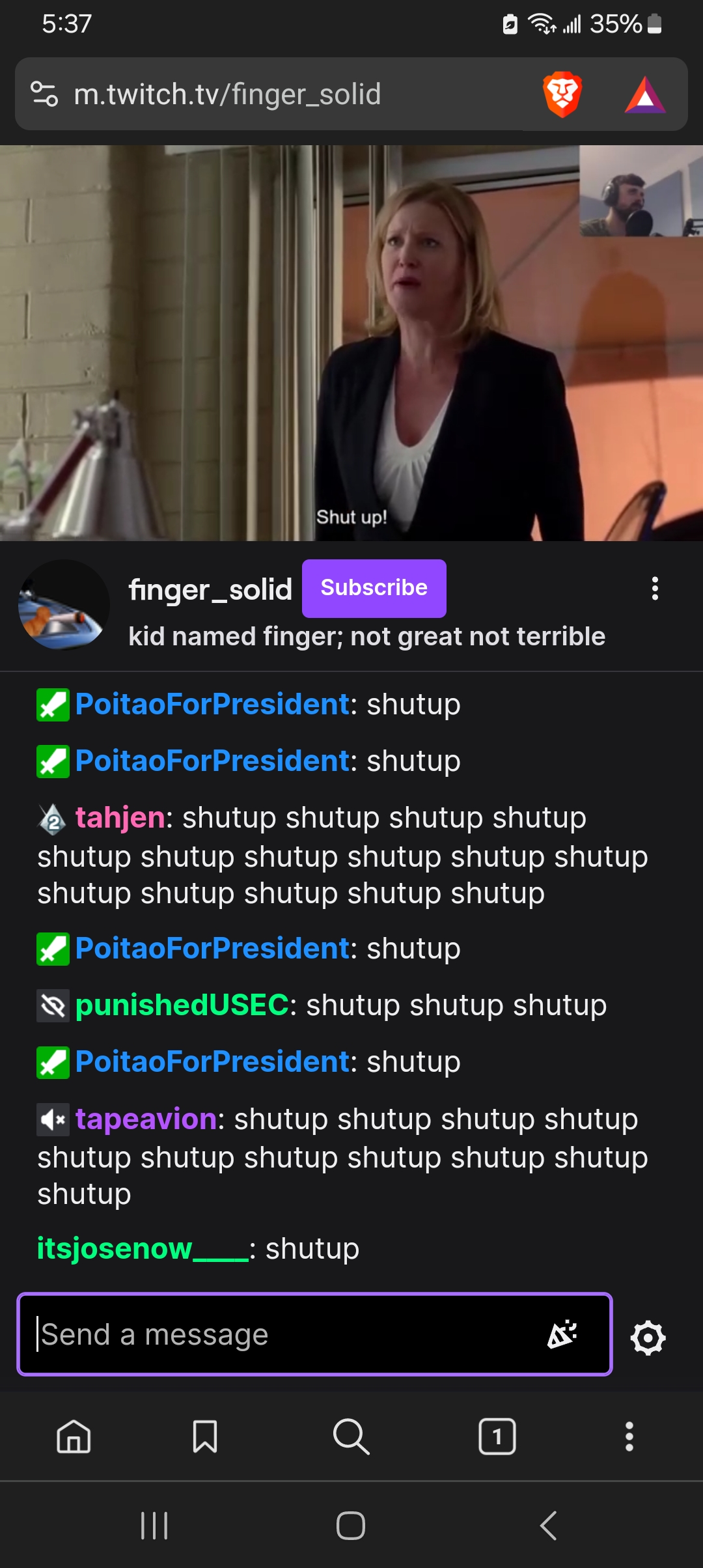Go to browser home page
The width and height of the screenshot is (703, 1568).
click(x=74, y=1436)
